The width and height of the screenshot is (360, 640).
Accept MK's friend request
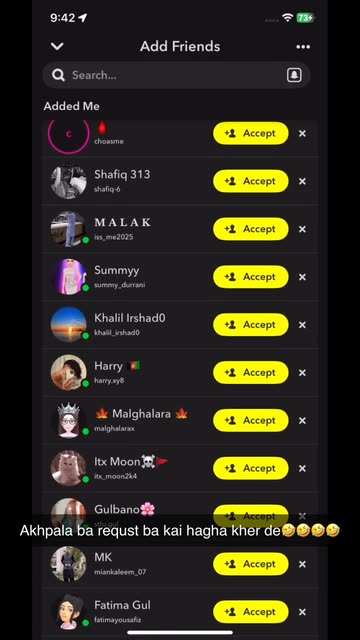pos(251,564)
